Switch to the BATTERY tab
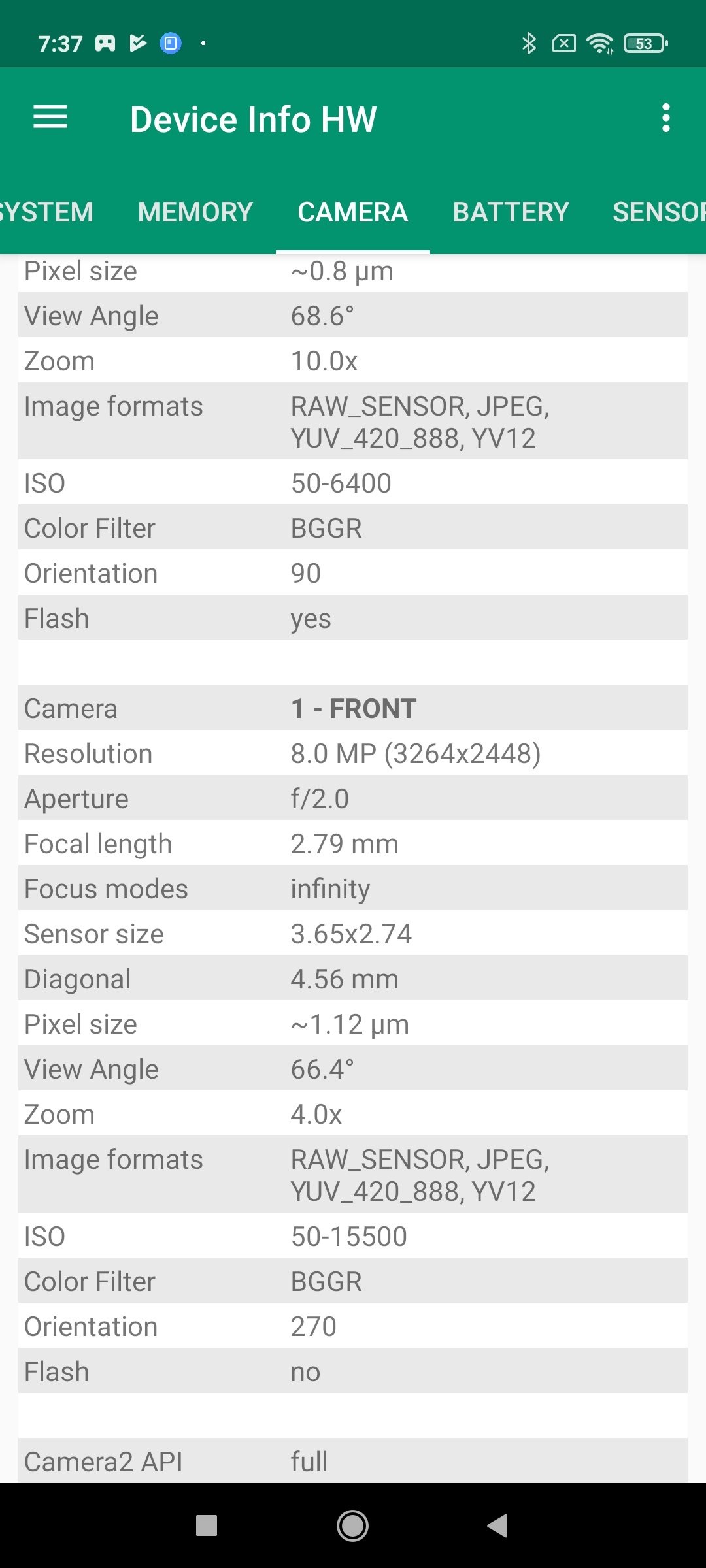The width and height of the screenshot is (706, 1568). pos(511,212)
